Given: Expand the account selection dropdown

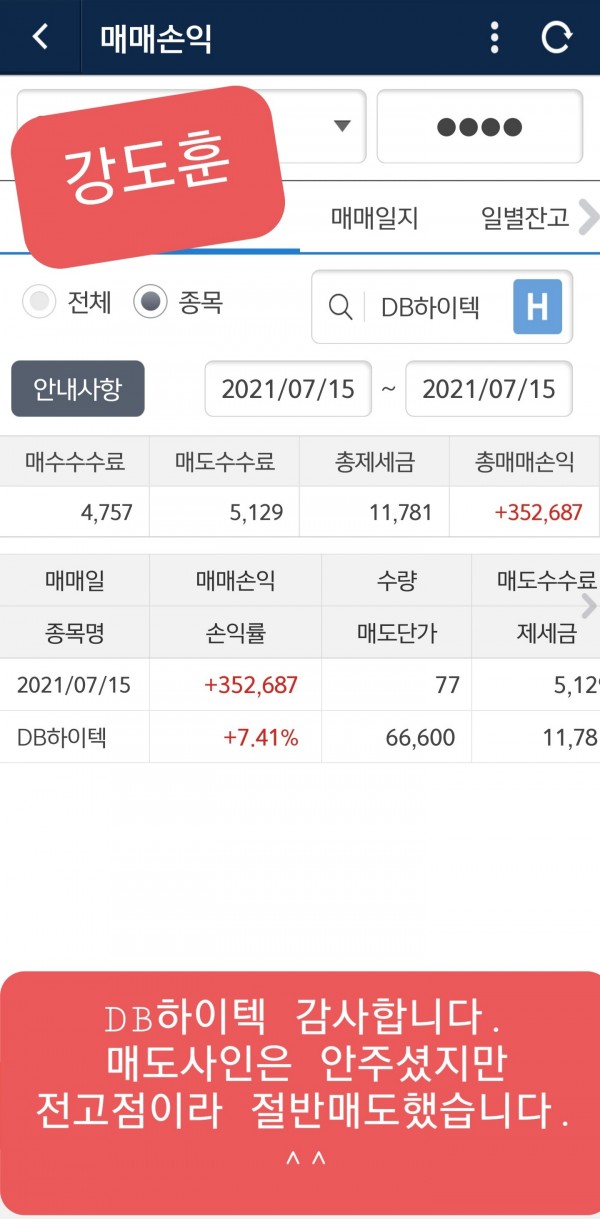Looking at the screenshot, I should pos(342,126).
